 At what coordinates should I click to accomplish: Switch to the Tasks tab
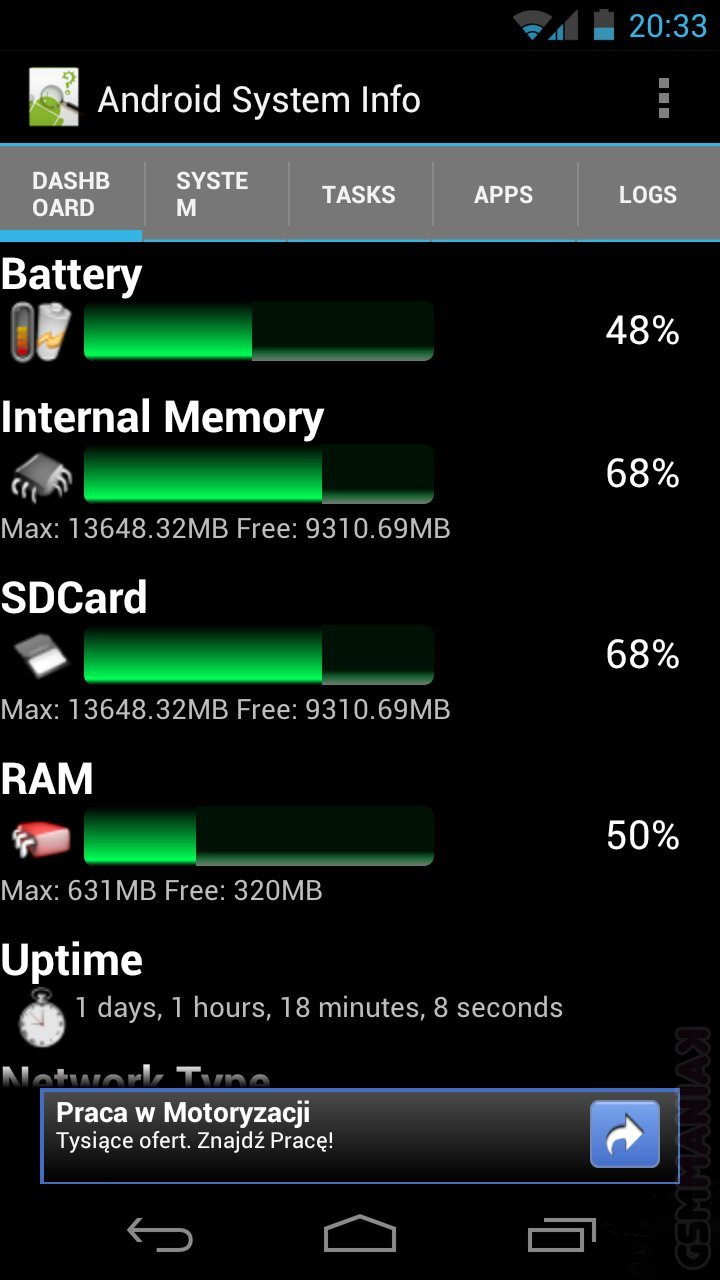pyautogui.click(x=359, y=194)
